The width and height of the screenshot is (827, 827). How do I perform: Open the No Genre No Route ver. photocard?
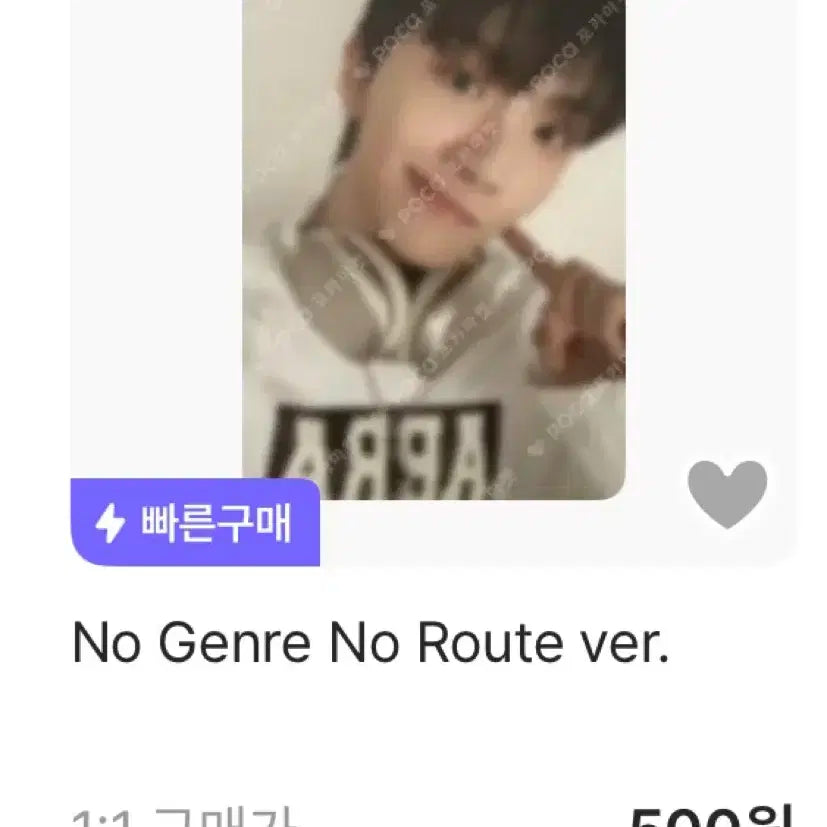(433, 250)
